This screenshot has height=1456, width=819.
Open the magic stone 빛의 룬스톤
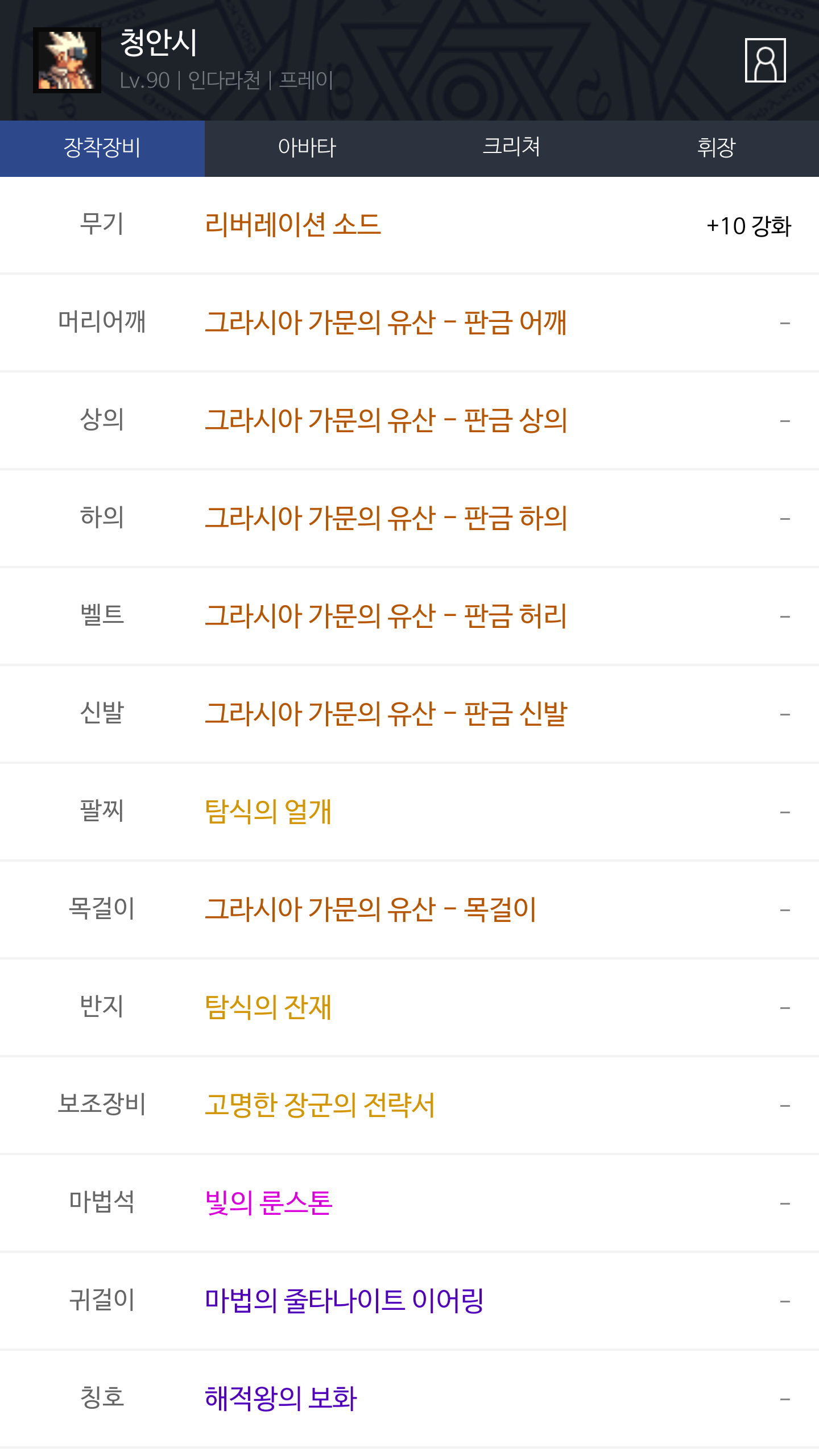(268, 1203)
